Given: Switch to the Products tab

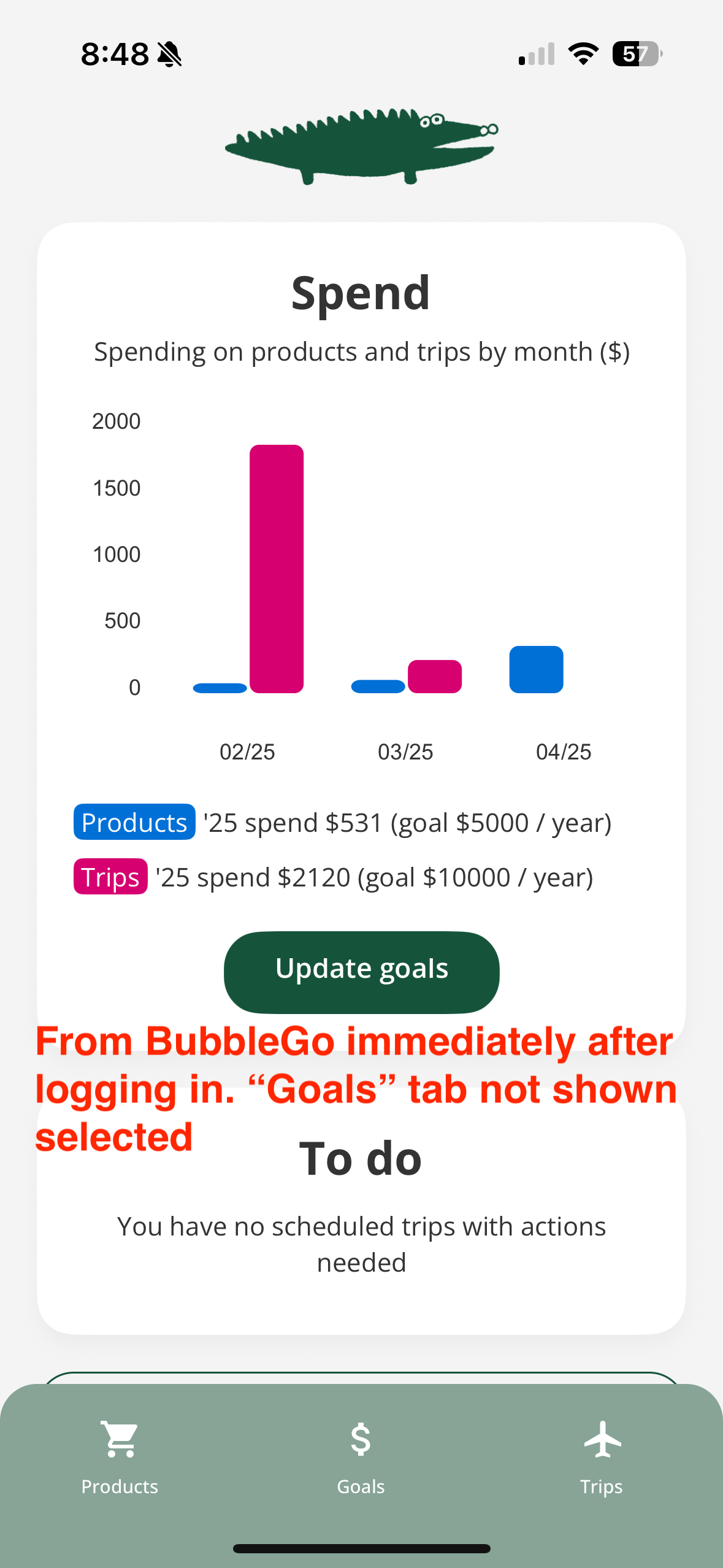Looking at the screenshot, I should [x=120, y=1458].
